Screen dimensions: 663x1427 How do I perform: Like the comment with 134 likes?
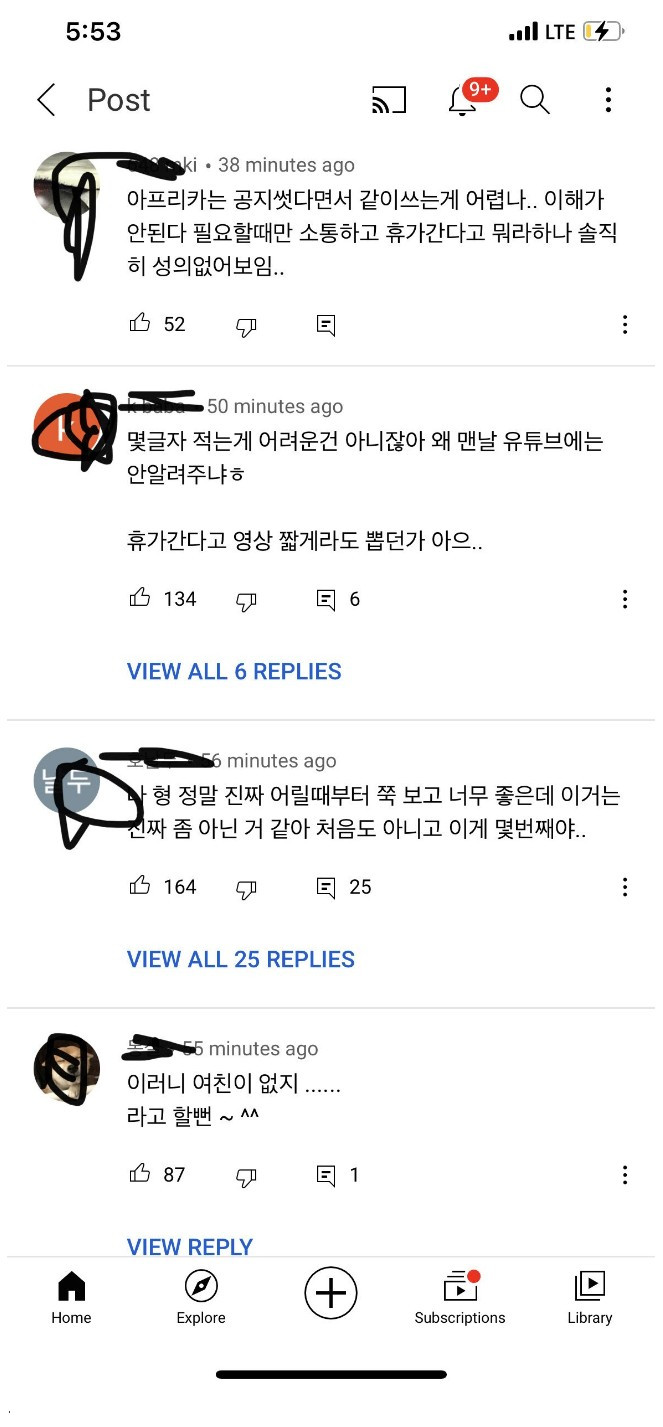click(140, 598)
